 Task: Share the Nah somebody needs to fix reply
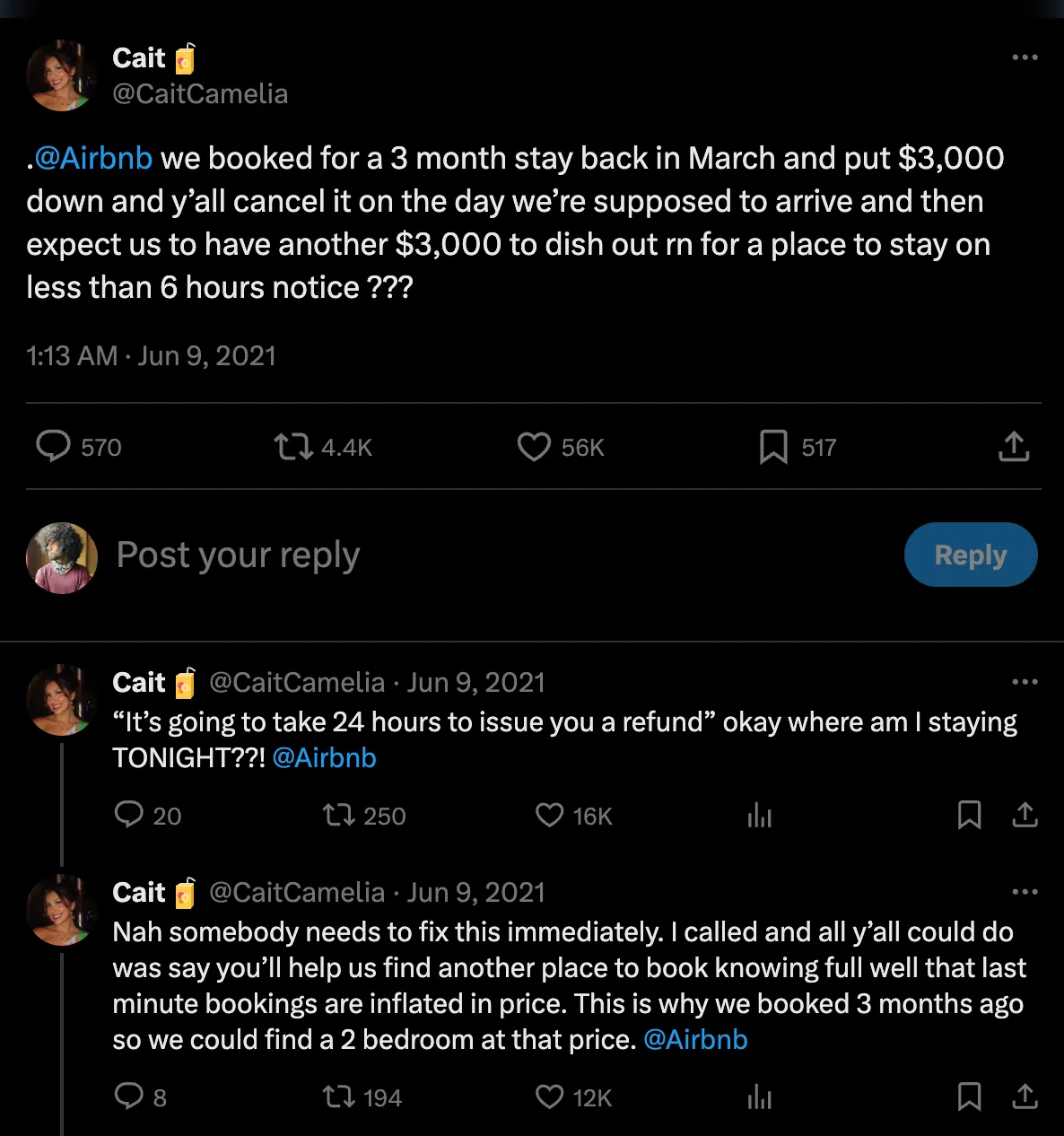coord(1025,1097)
